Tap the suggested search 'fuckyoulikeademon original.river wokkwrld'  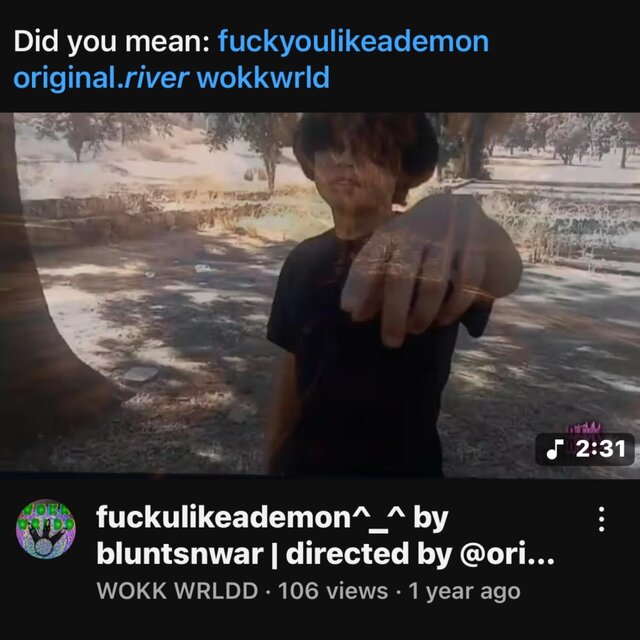[x=352, y=44]
